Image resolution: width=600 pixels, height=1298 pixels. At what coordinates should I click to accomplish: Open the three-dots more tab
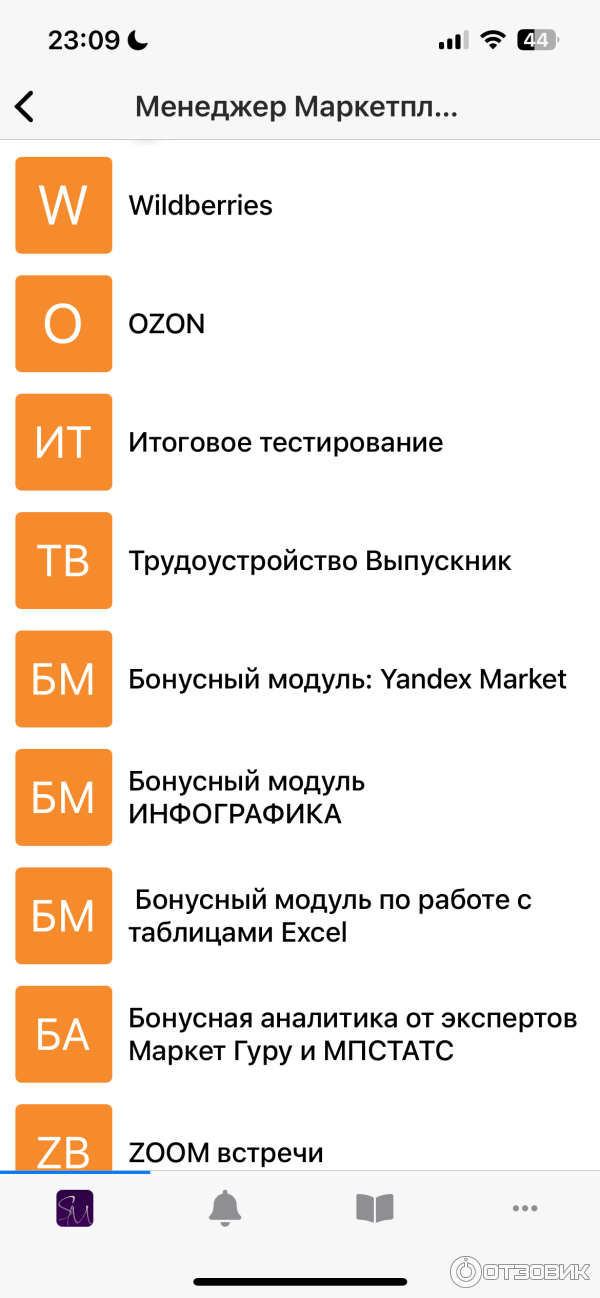tap(525, 1208)
